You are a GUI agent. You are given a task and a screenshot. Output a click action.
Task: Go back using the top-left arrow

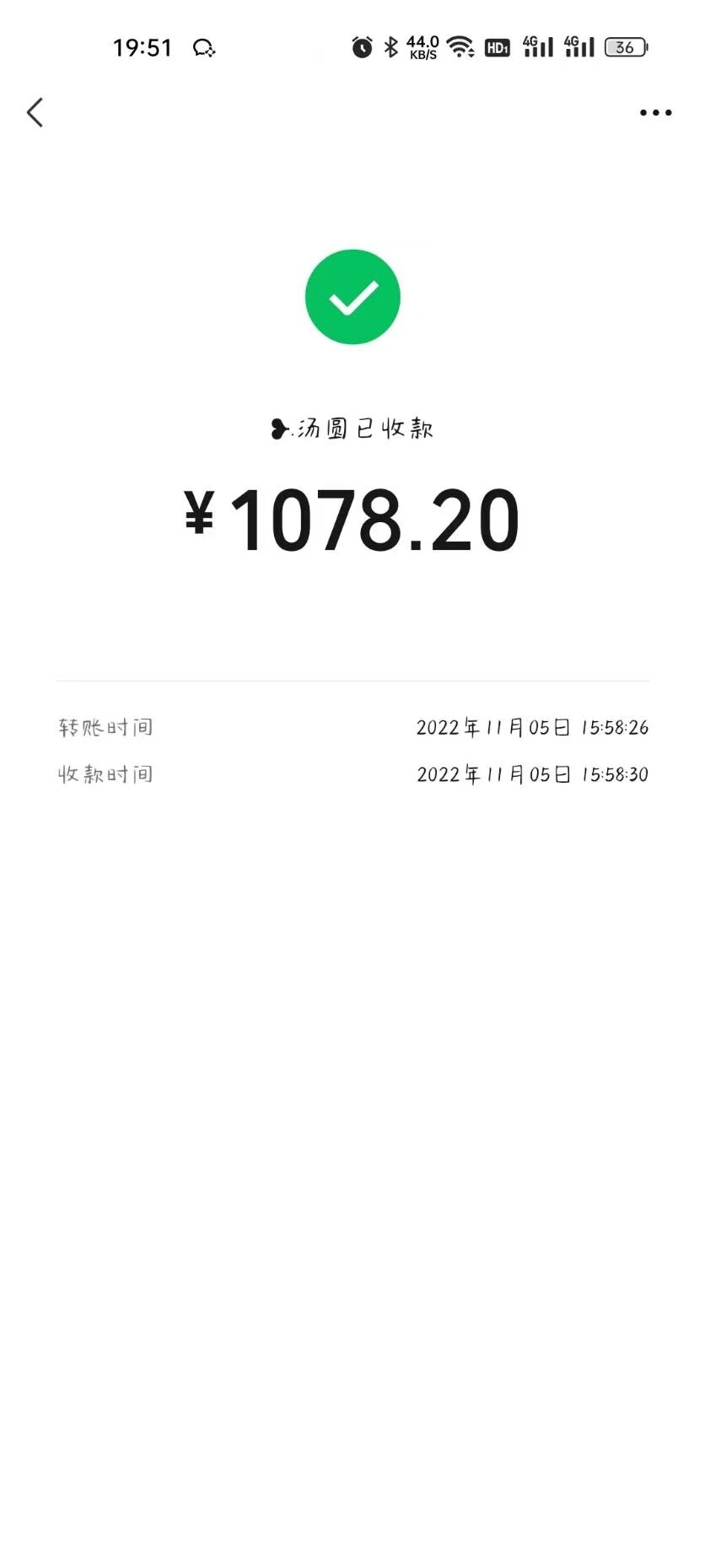pos(35,112)
